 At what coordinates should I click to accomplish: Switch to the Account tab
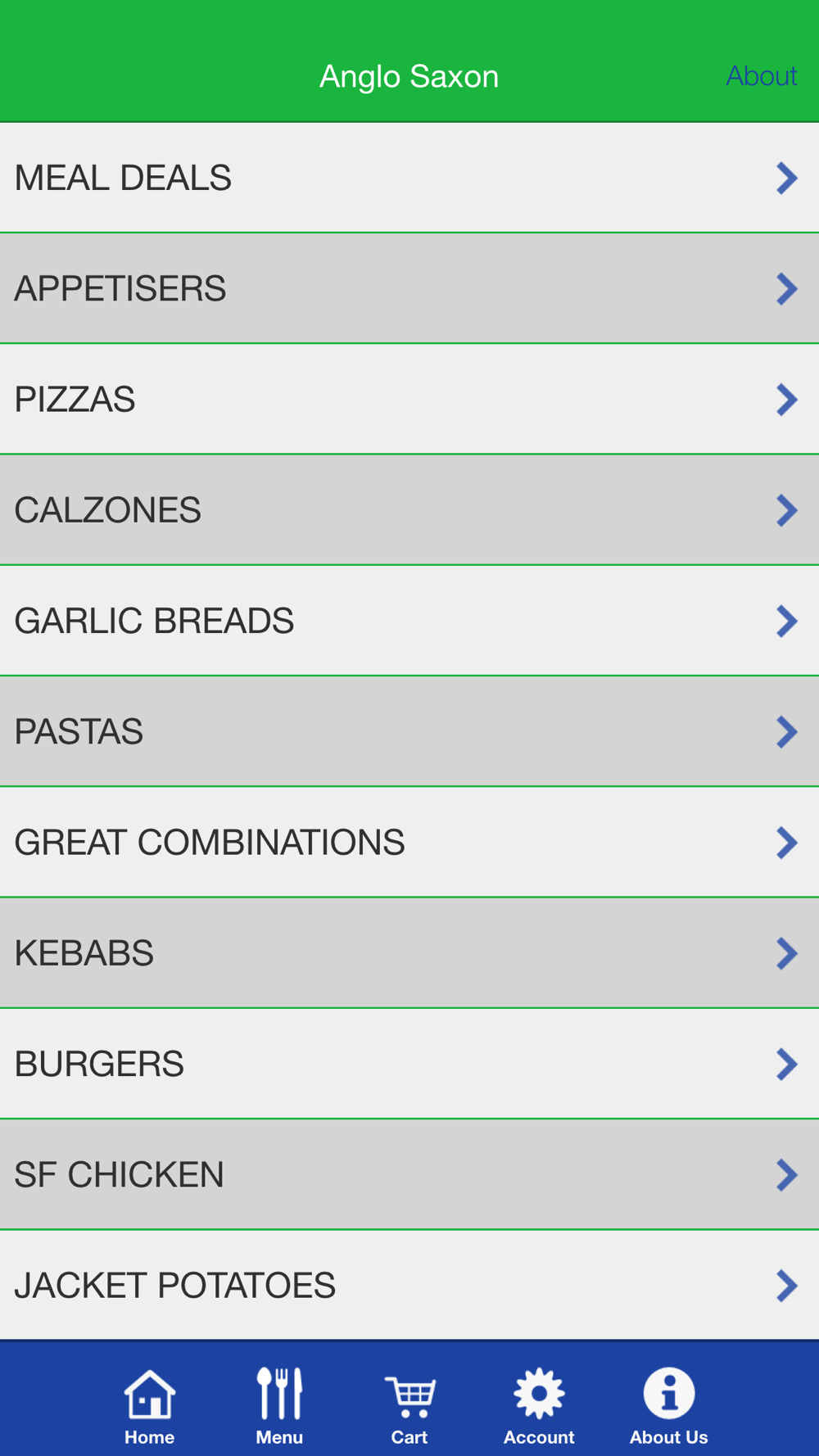click(539, 1405)
